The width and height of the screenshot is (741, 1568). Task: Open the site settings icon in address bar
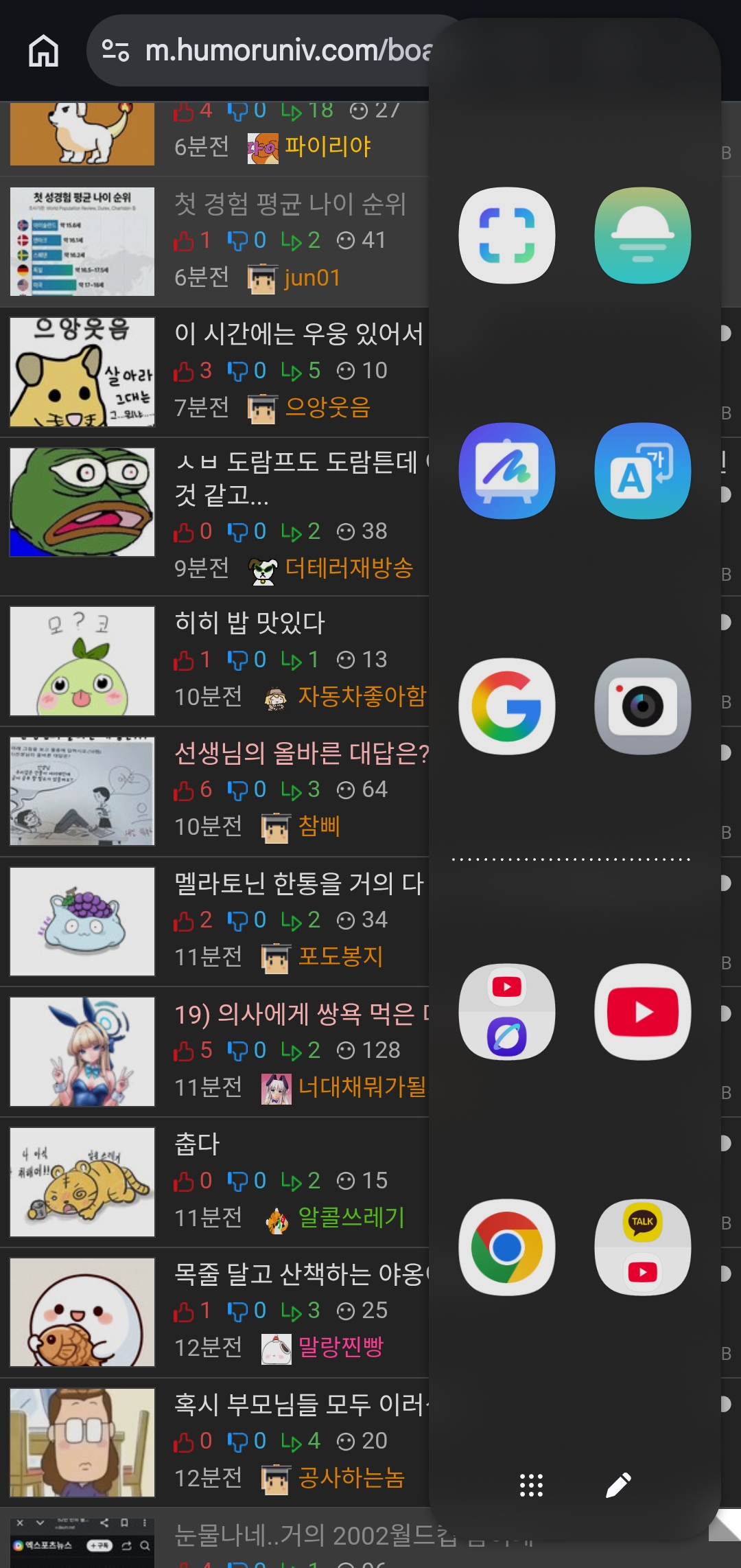pos(115,50)
